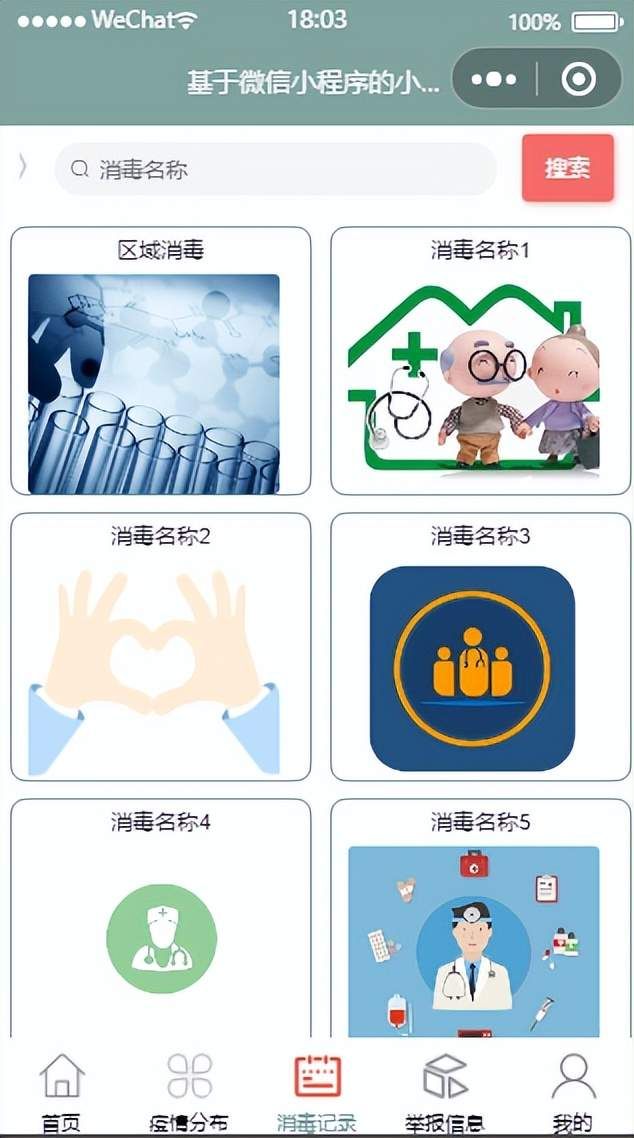Open the 区域消毒 card
Image resolution: width=634 pixels, height=1138 pixels.
[x=160, y=361]
